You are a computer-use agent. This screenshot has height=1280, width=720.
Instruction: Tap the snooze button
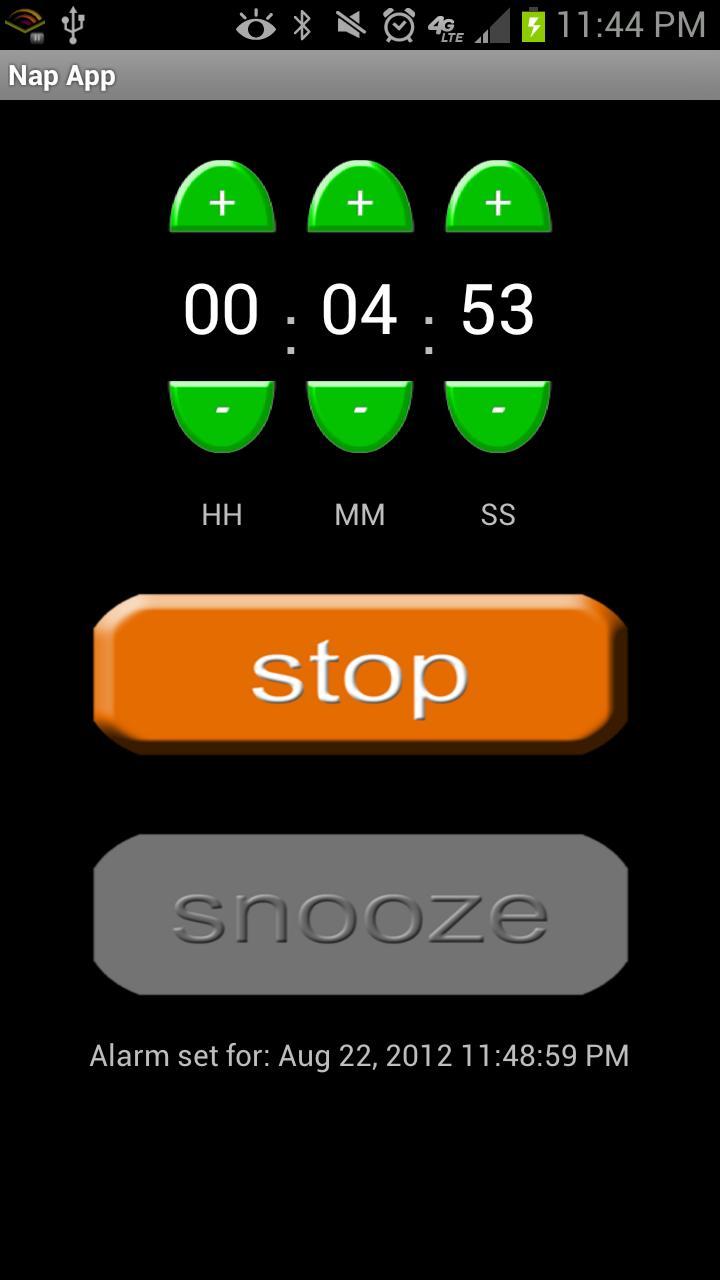360,914
